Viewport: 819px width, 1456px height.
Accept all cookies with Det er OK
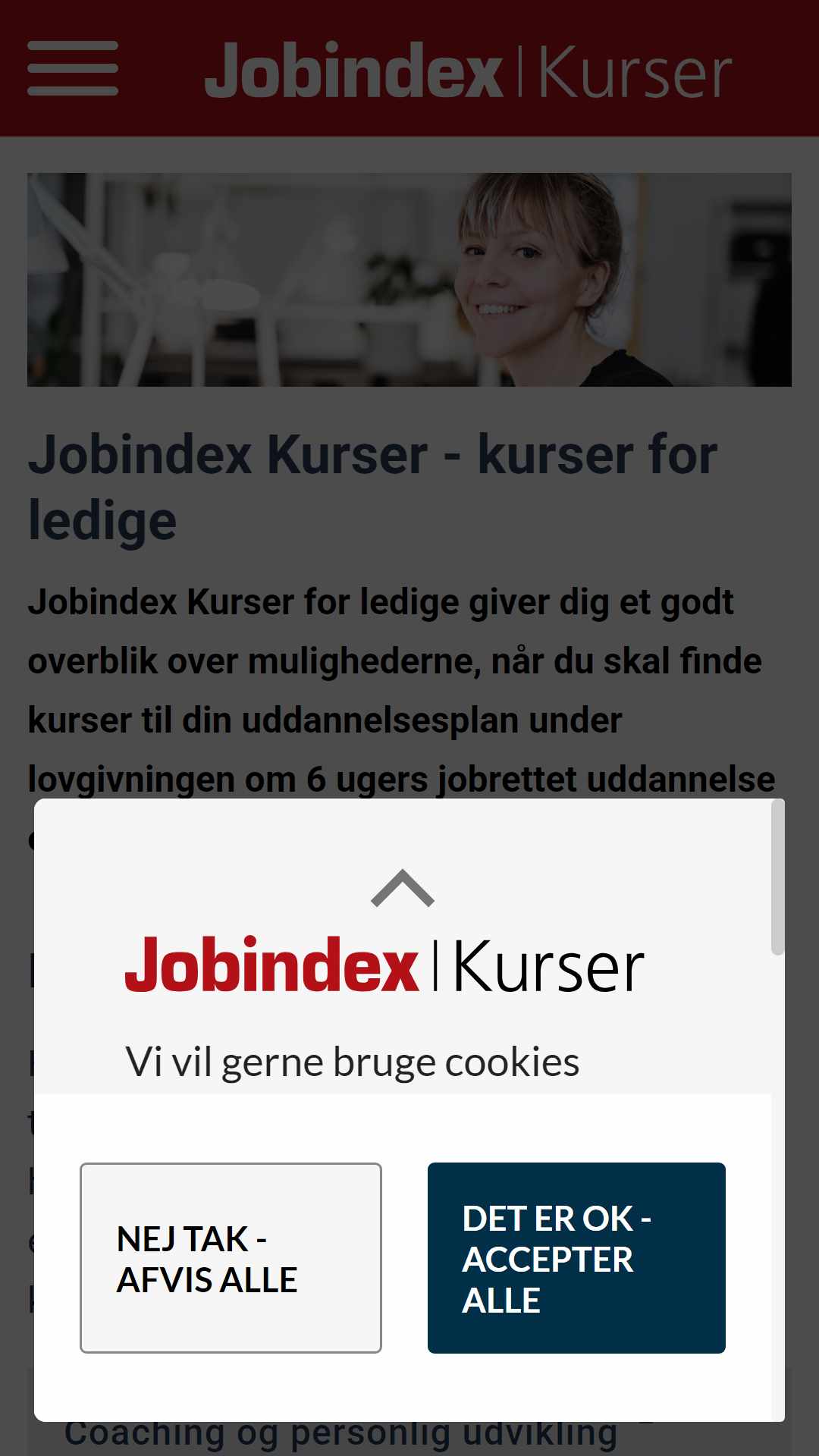576,1258
